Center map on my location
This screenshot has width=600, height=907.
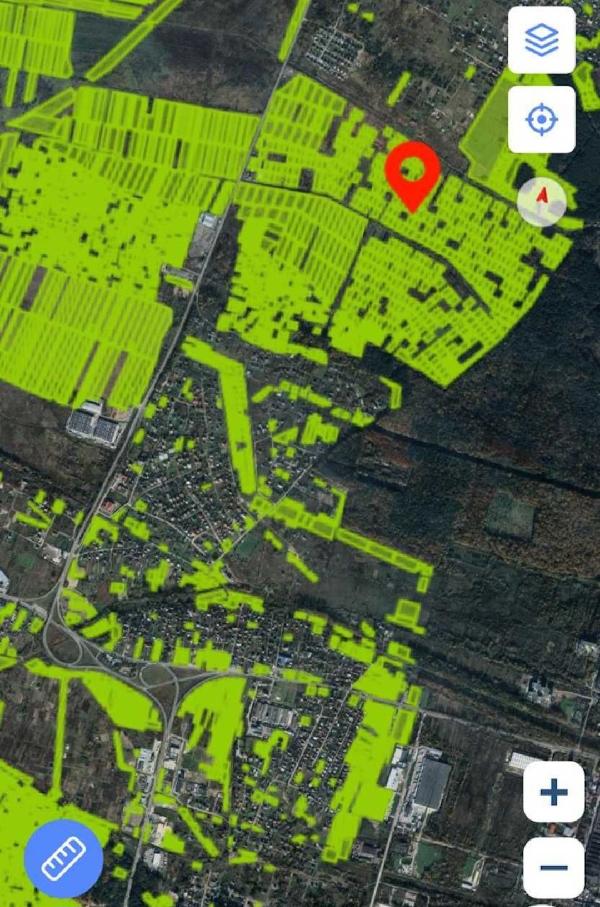tap(541, 120)
